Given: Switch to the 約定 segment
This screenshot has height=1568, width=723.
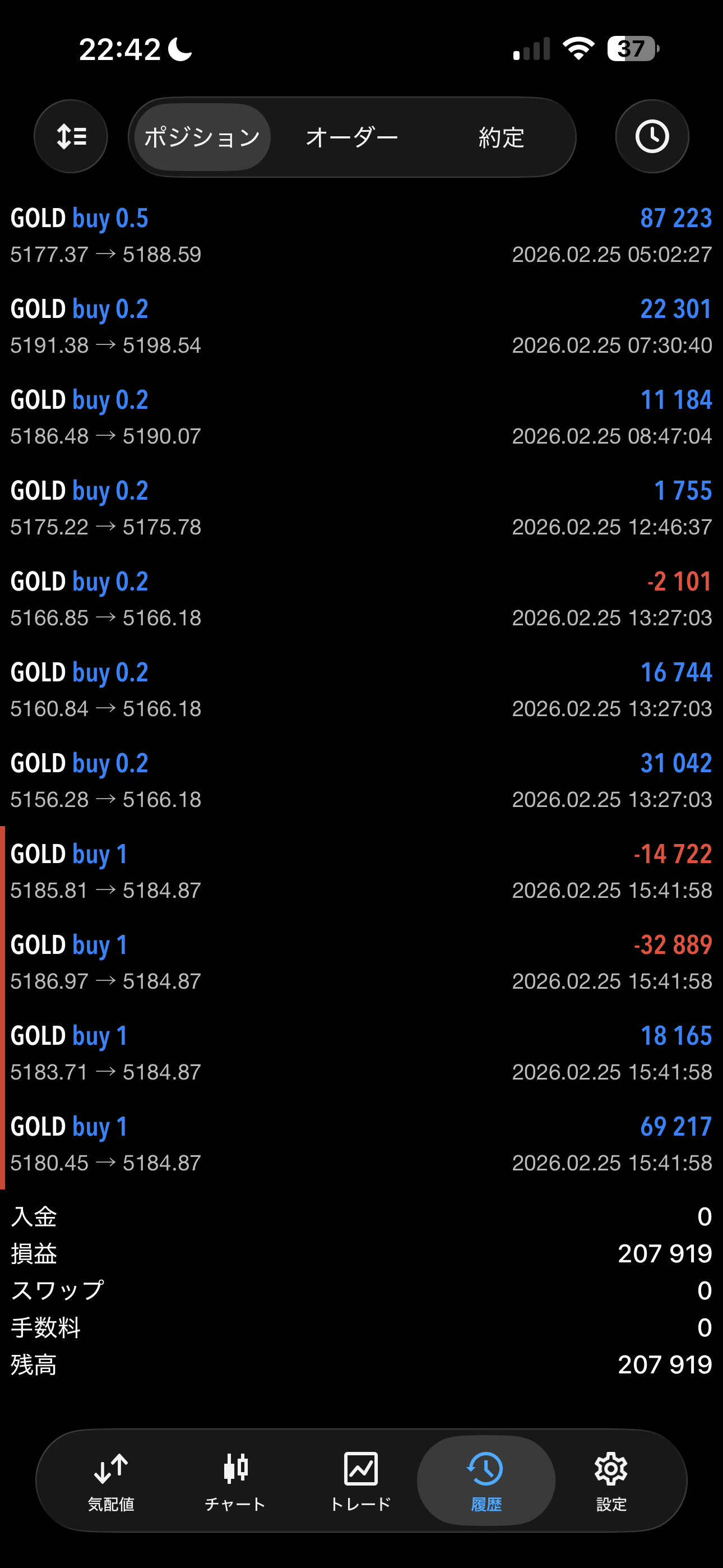Looking at the screenshot, I should (501, 137).
